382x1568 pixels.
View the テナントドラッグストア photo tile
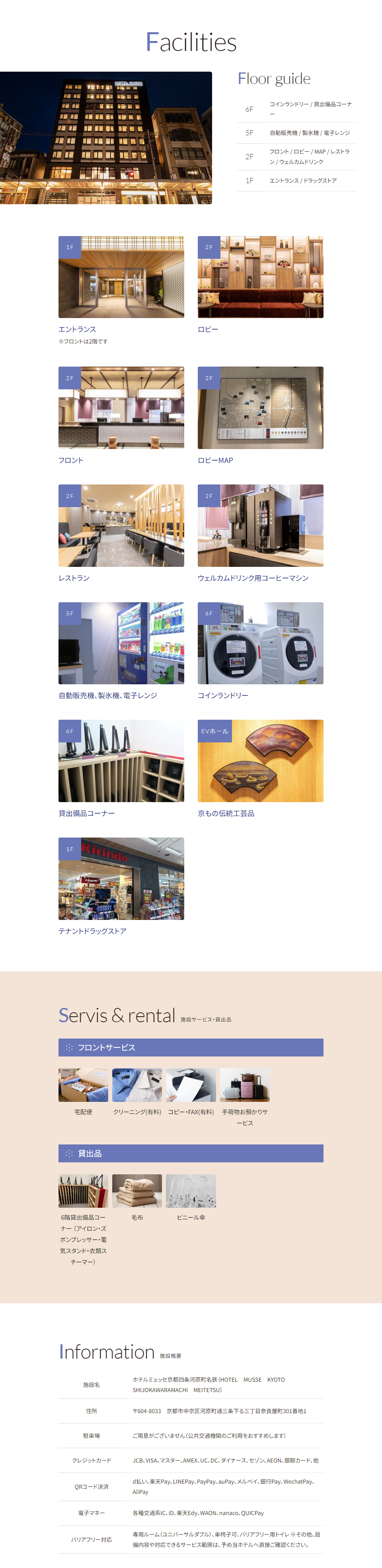(x=121, y=878)
